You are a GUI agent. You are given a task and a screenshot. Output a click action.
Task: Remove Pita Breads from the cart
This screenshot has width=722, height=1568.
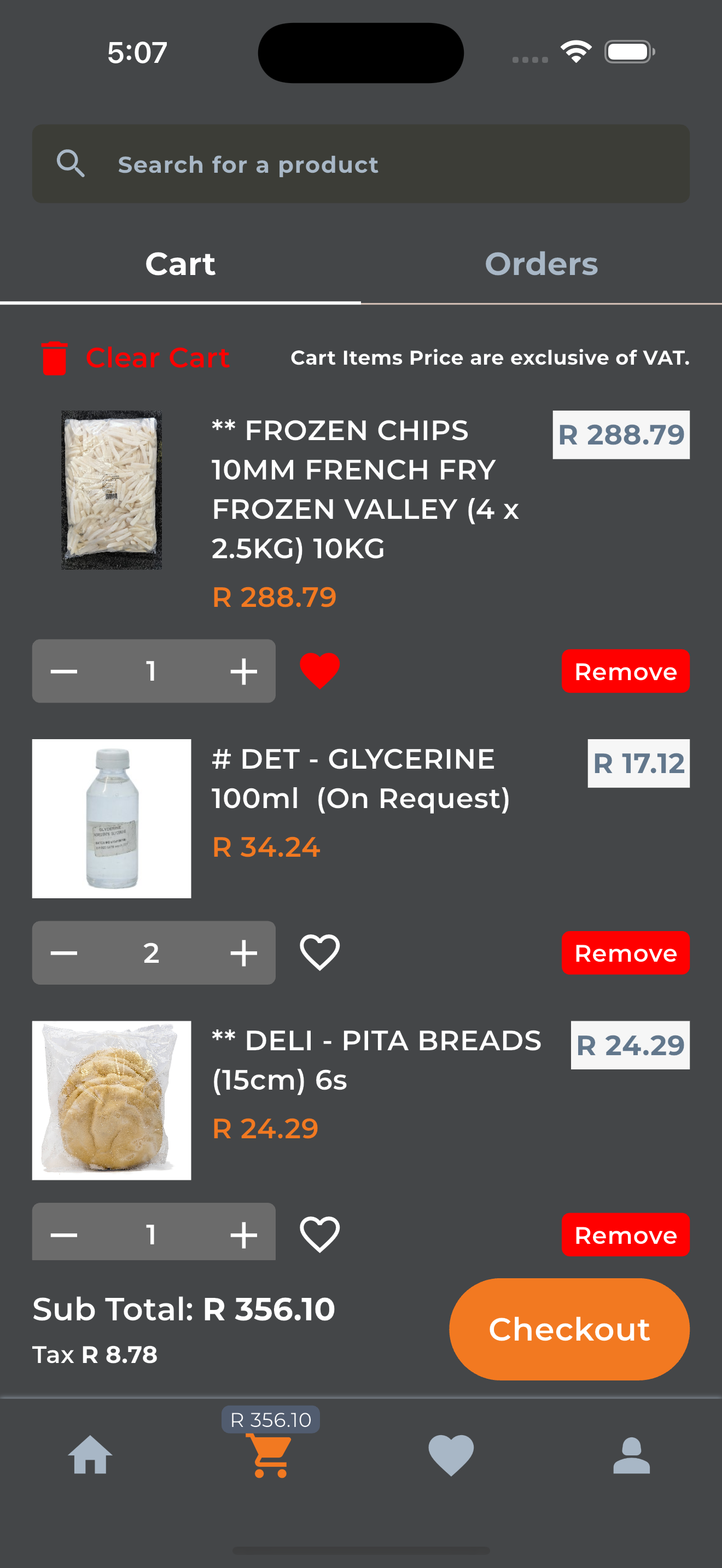point(625,1235)
